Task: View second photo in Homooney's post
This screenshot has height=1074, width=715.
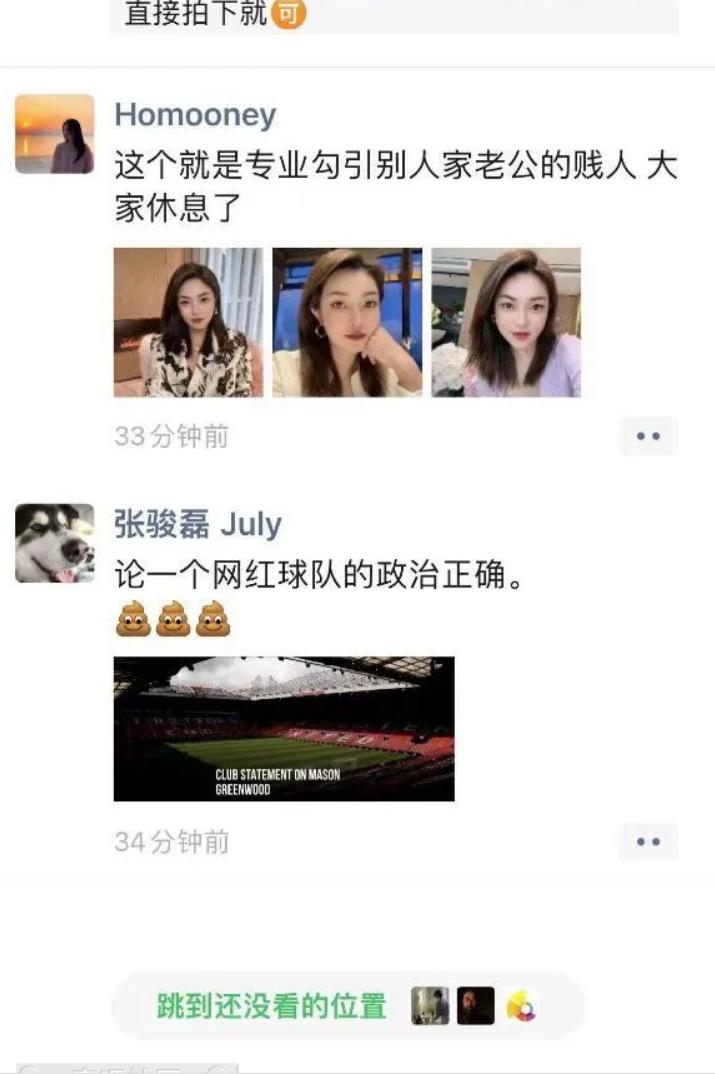Action: pyautogui.click(x=347, y=322)
